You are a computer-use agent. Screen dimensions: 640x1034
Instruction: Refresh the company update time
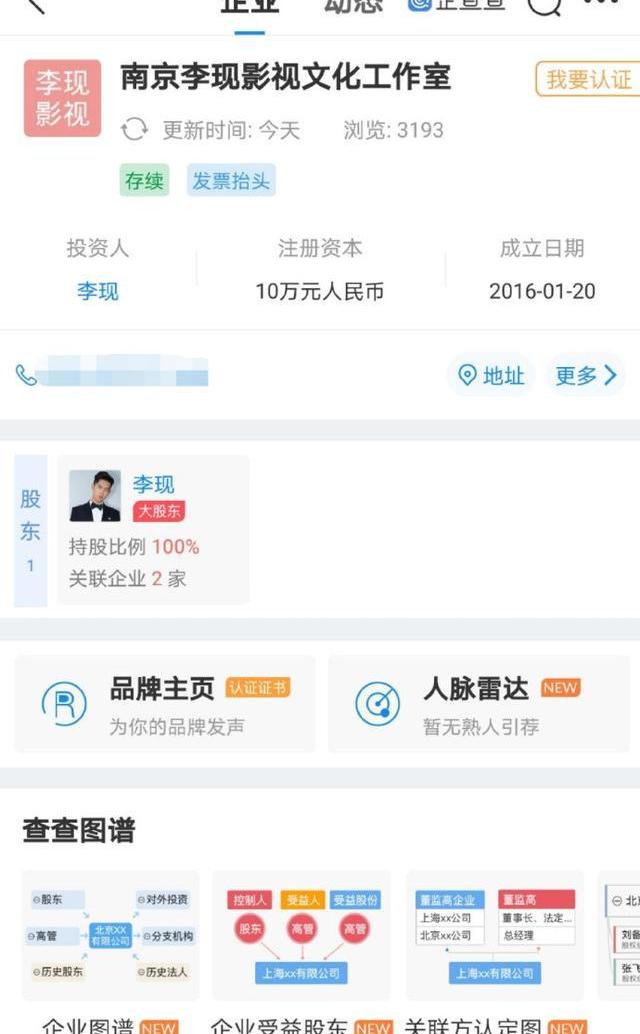pos(134,130)
